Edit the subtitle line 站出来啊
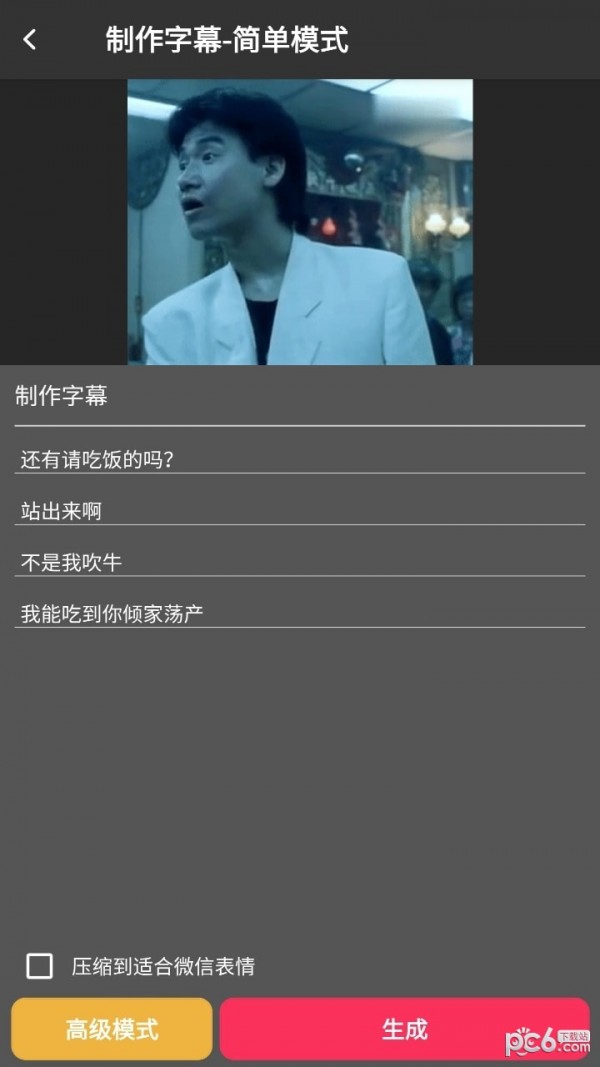Viewport: 600px width, 1067px height. point(300,511)
